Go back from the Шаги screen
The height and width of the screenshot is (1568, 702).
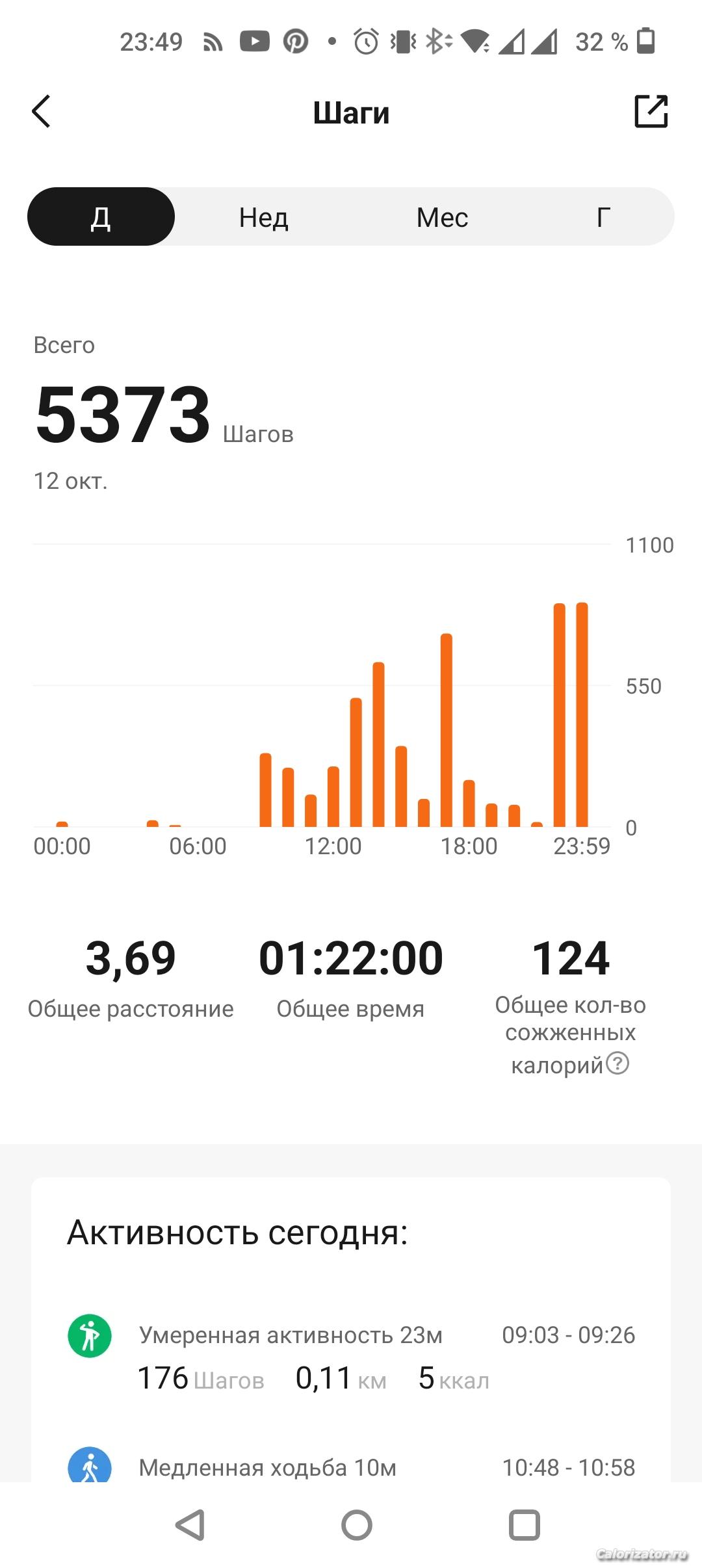click(x=42, y=111)
